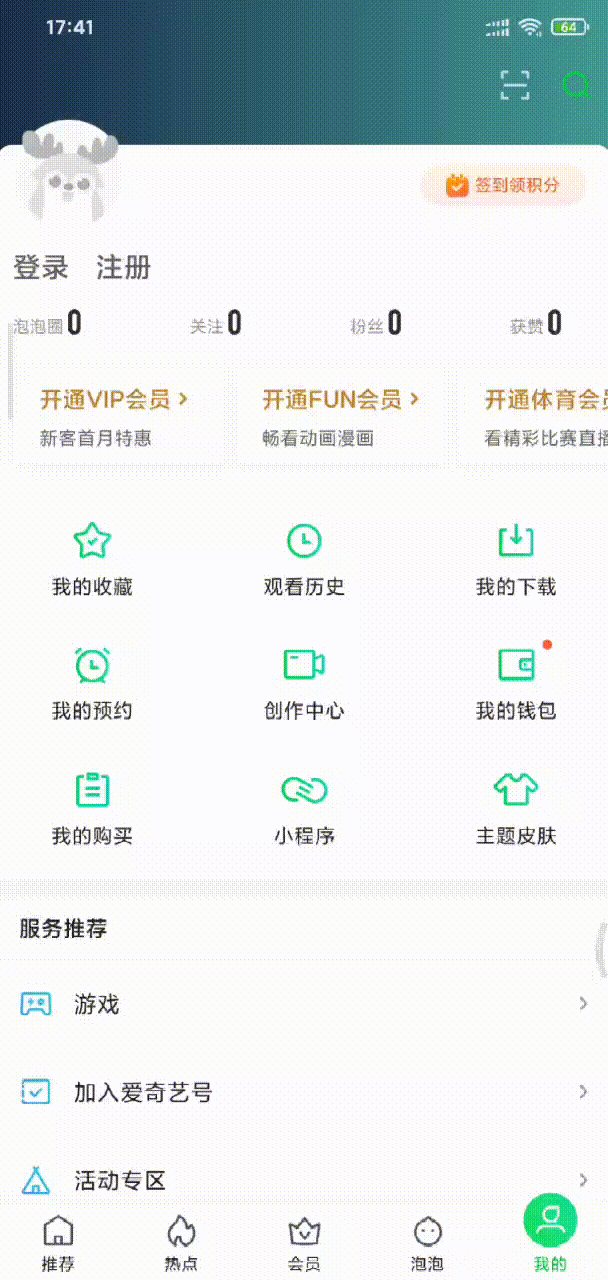Open 我的钱包 wallet
Viewport: 608px width, 1280px height.
click(516, 684)
